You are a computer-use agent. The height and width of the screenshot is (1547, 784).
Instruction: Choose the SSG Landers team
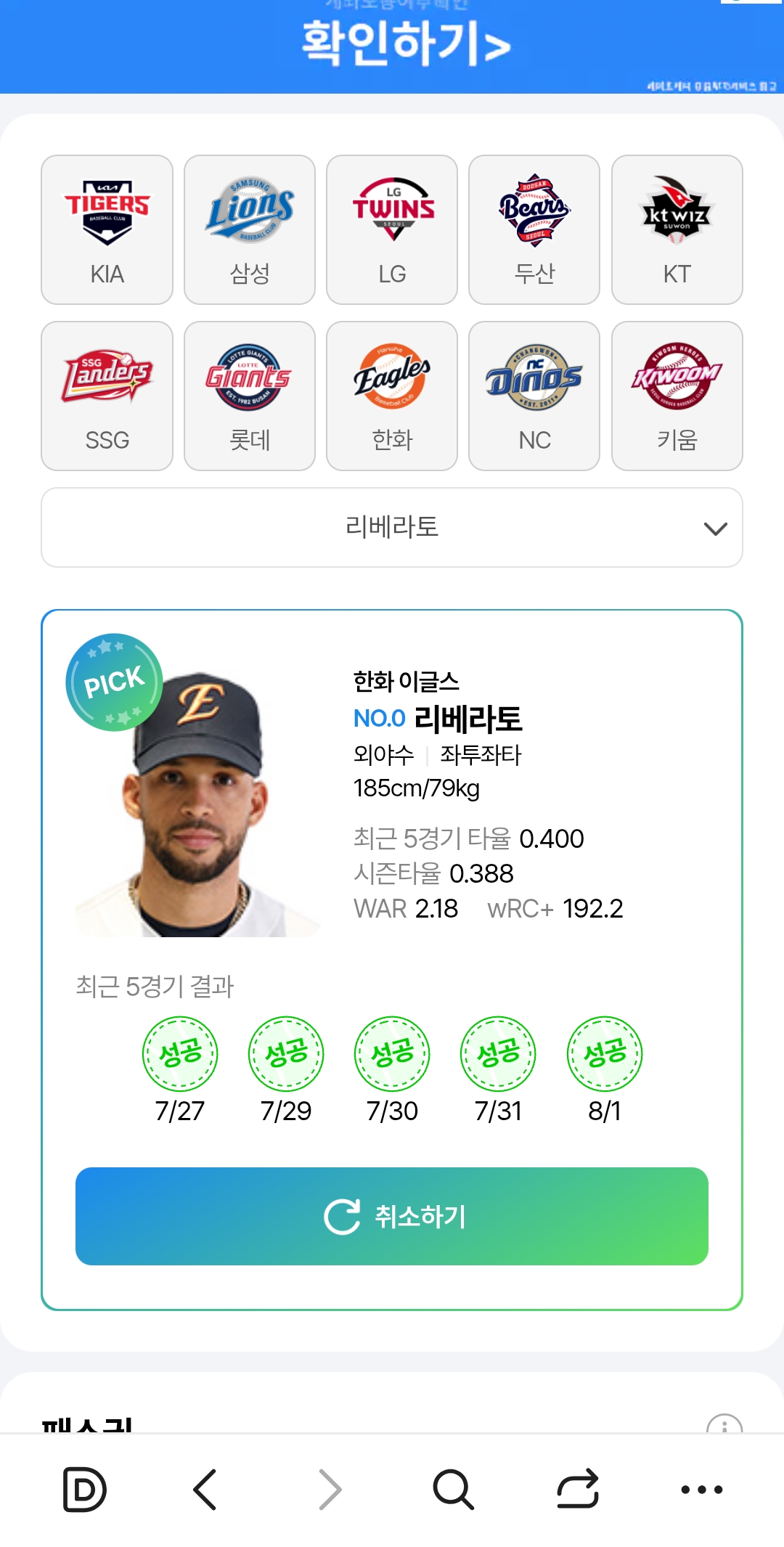(107, 396)
